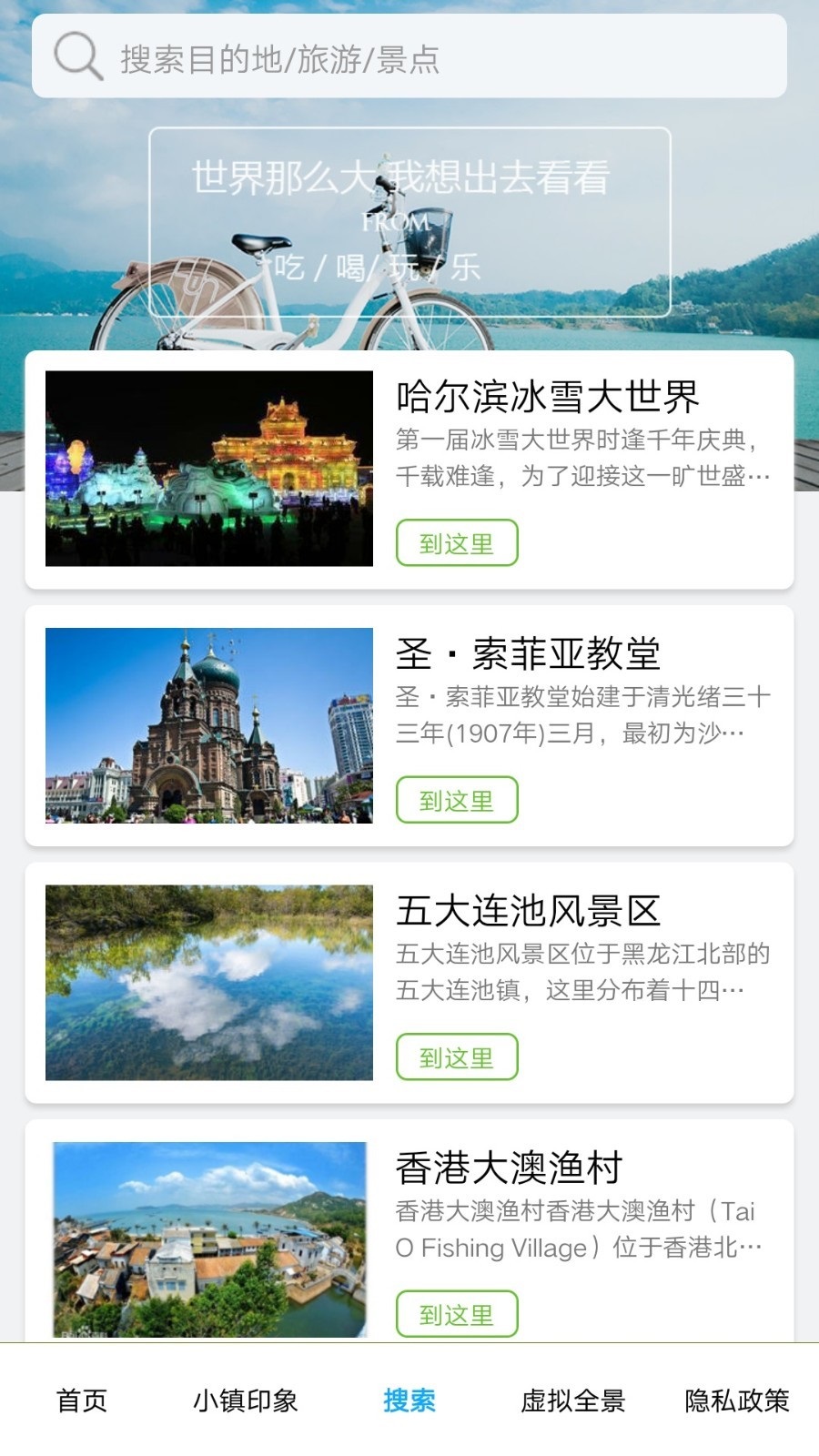Click the 到这里 button for 五大连池风景区

tap(455, 1057)
